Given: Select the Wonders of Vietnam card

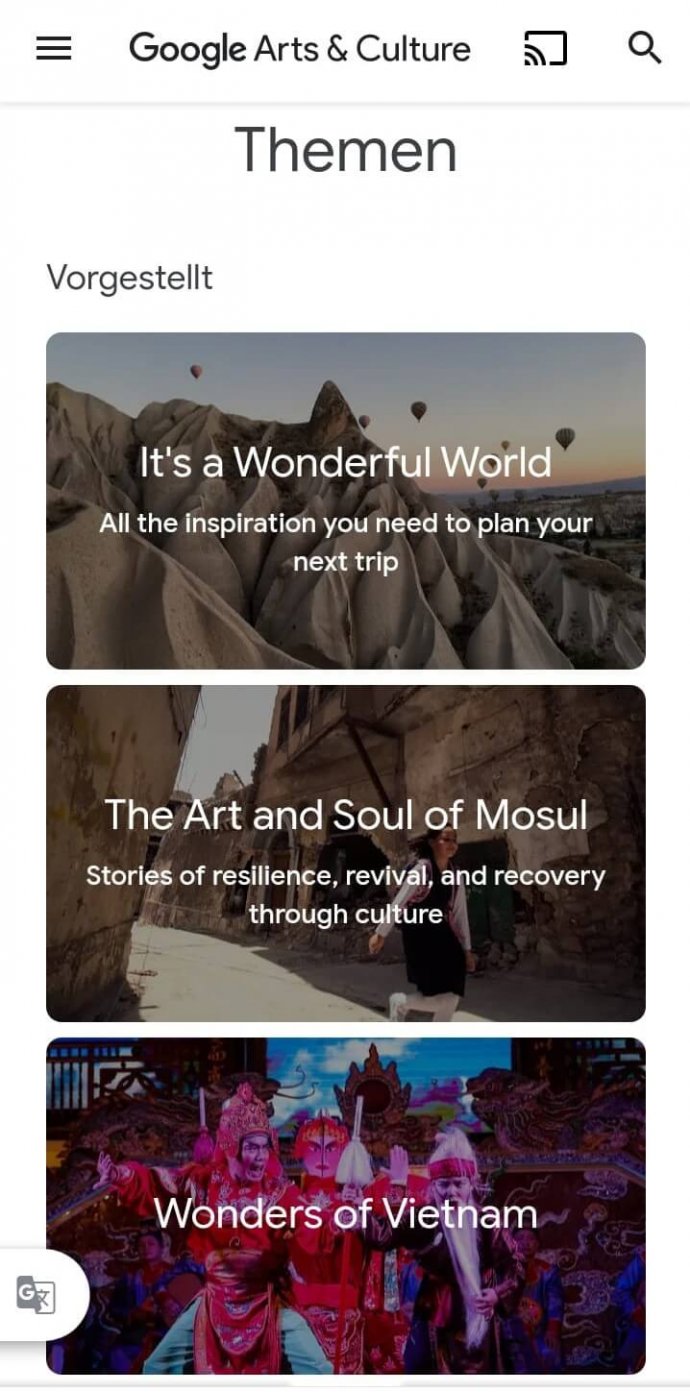Looking at the screenshot, I should [346, 1205].
